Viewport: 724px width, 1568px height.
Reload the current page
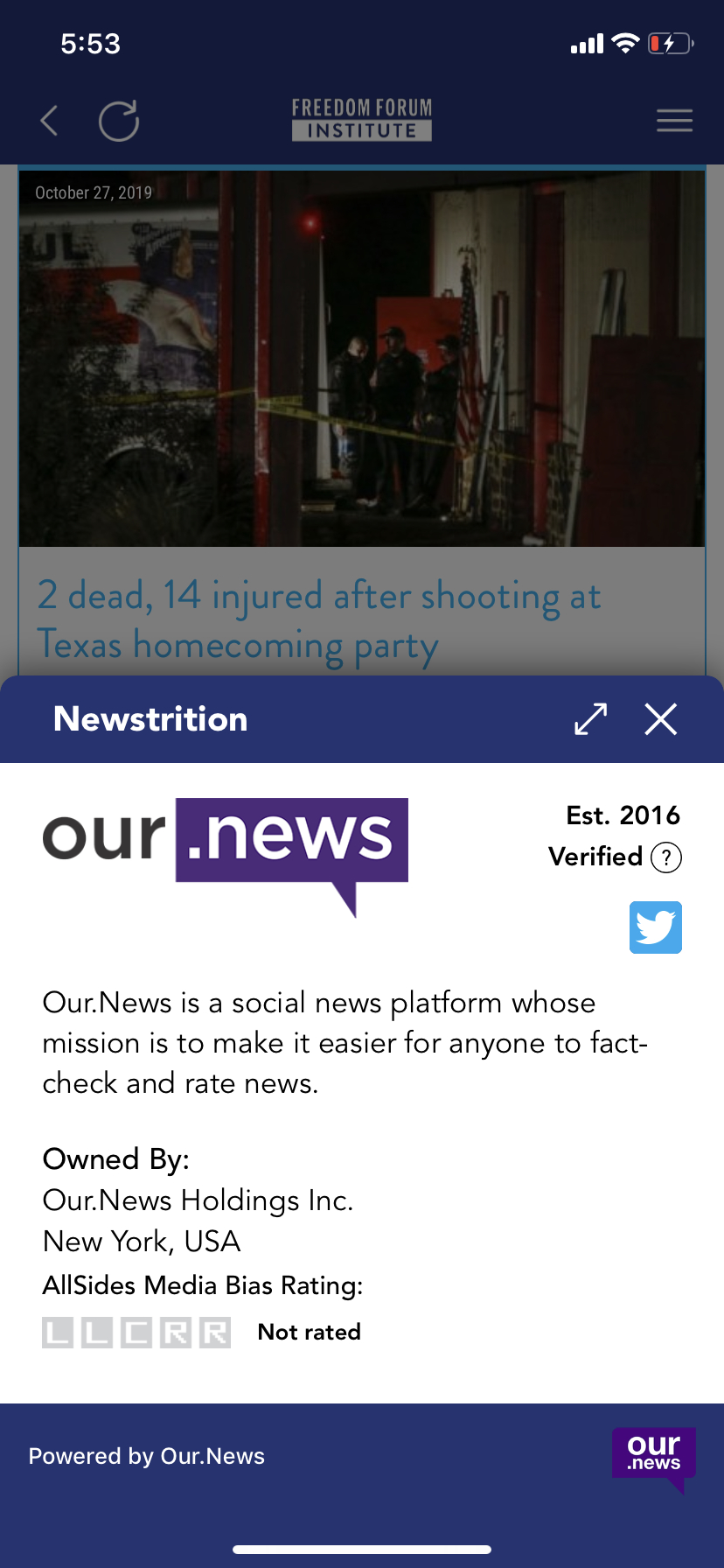(119, 121)
